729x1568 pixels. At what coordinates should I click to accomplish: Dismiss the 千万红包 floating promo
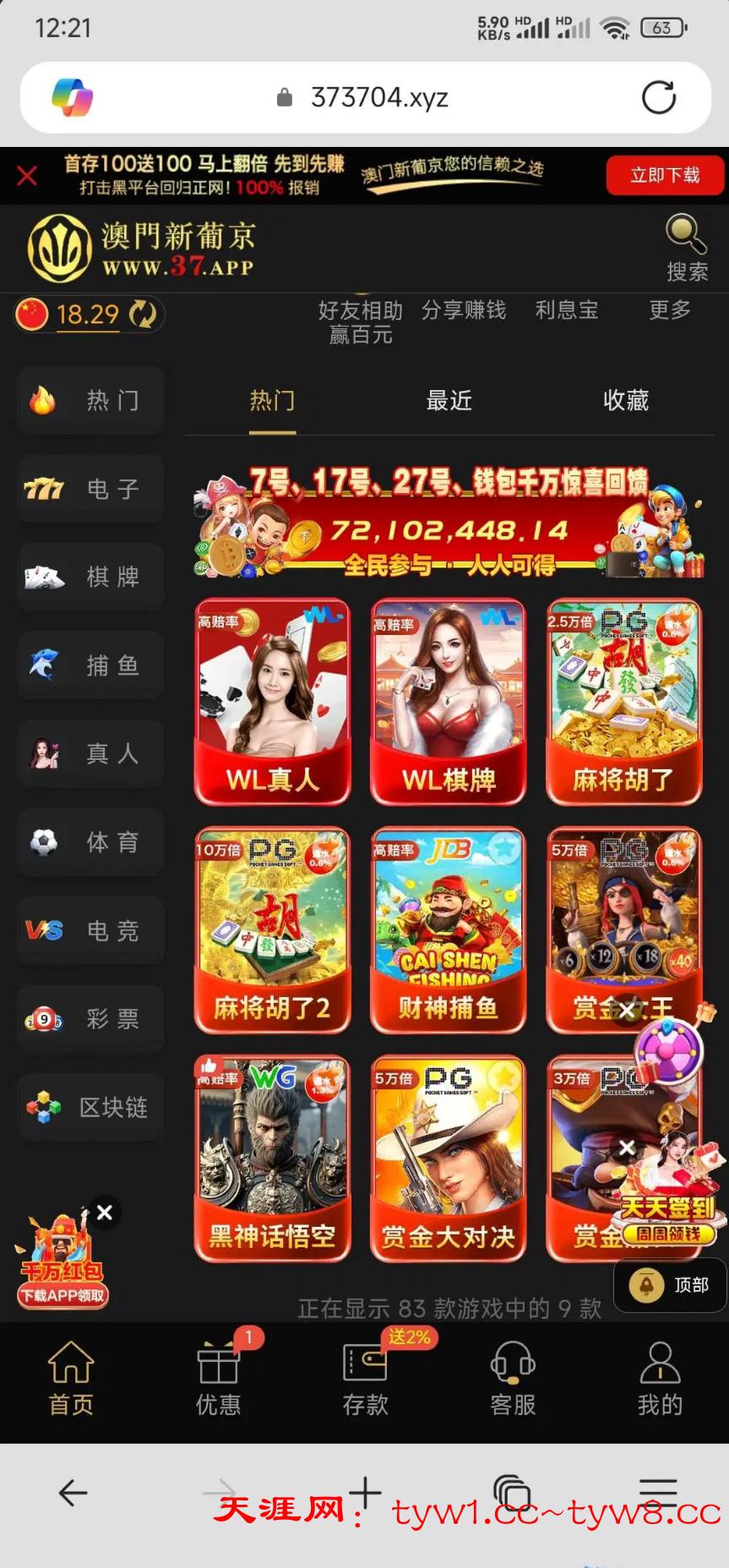[105, 1213]
